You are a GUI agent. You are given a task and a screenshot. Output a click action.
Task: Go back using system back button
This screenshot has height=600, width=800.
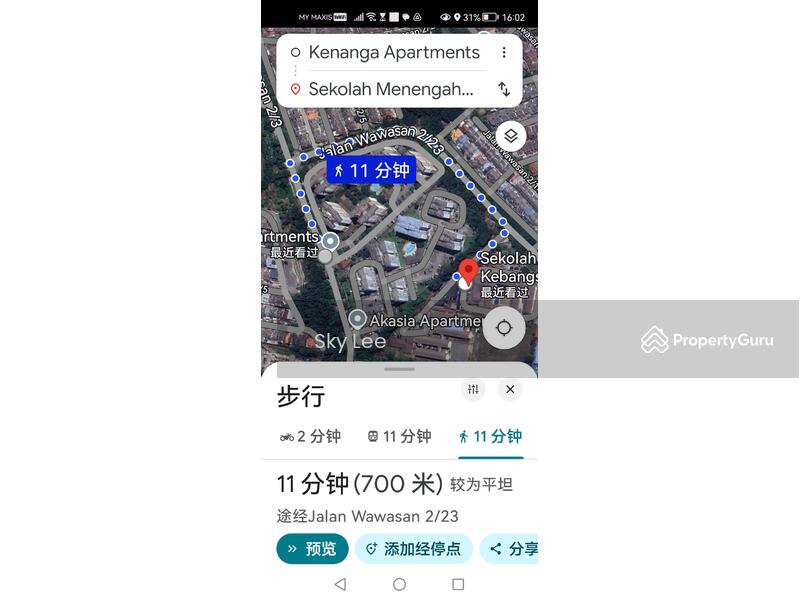(340, 584)
